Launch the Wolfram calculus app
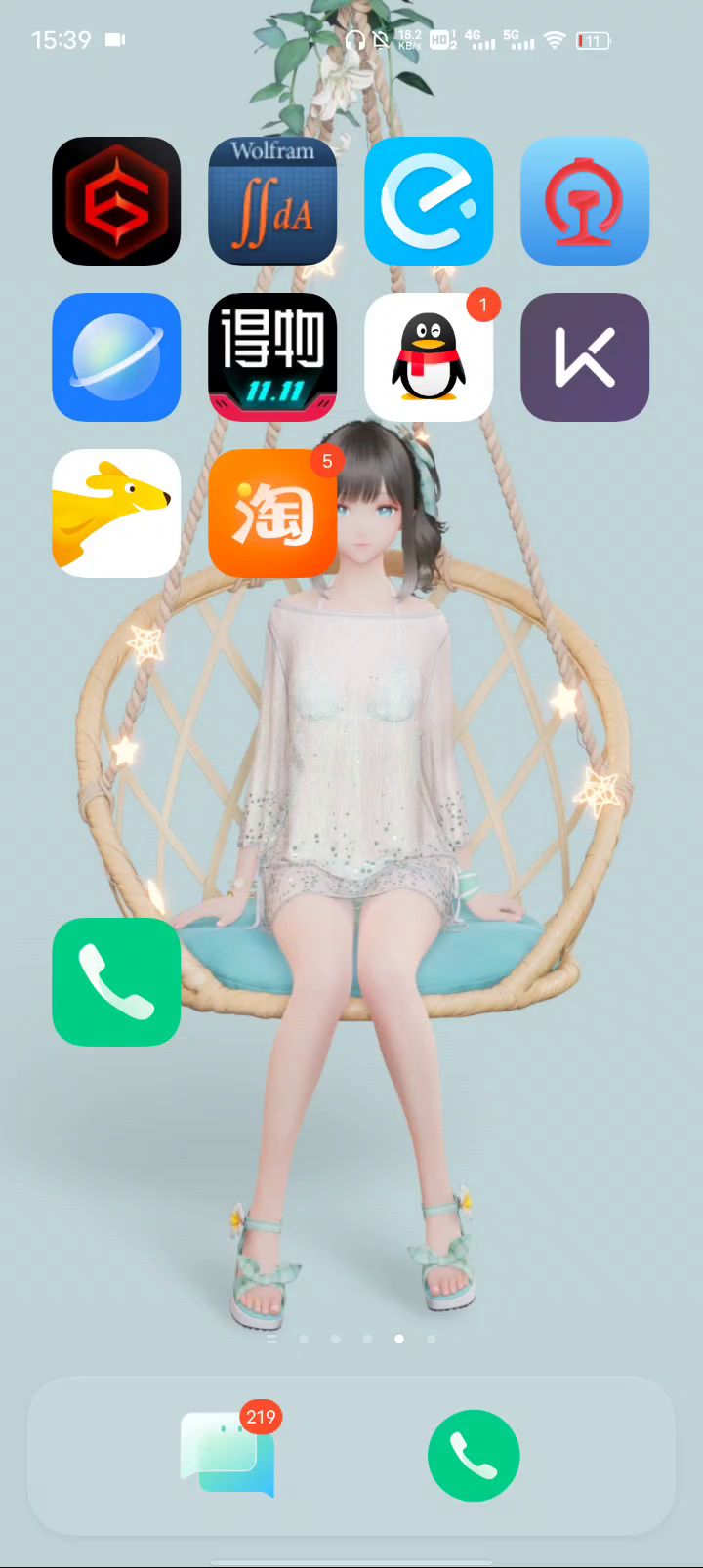This screenshot has height=1568, width=703. (272, 201)
